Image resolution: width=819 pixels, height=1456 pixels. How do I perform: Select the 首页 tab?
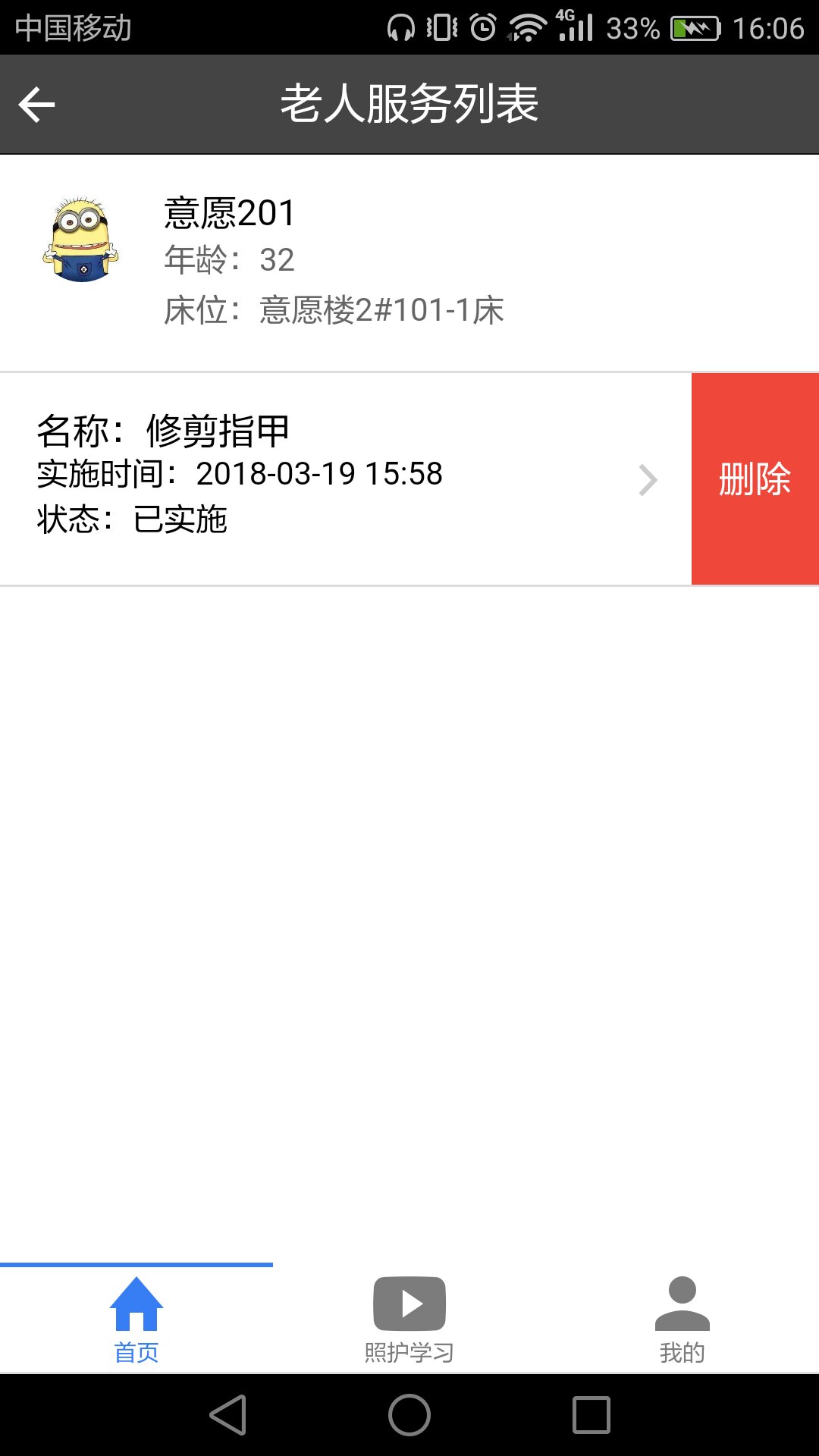click(x=136, y=1319)
